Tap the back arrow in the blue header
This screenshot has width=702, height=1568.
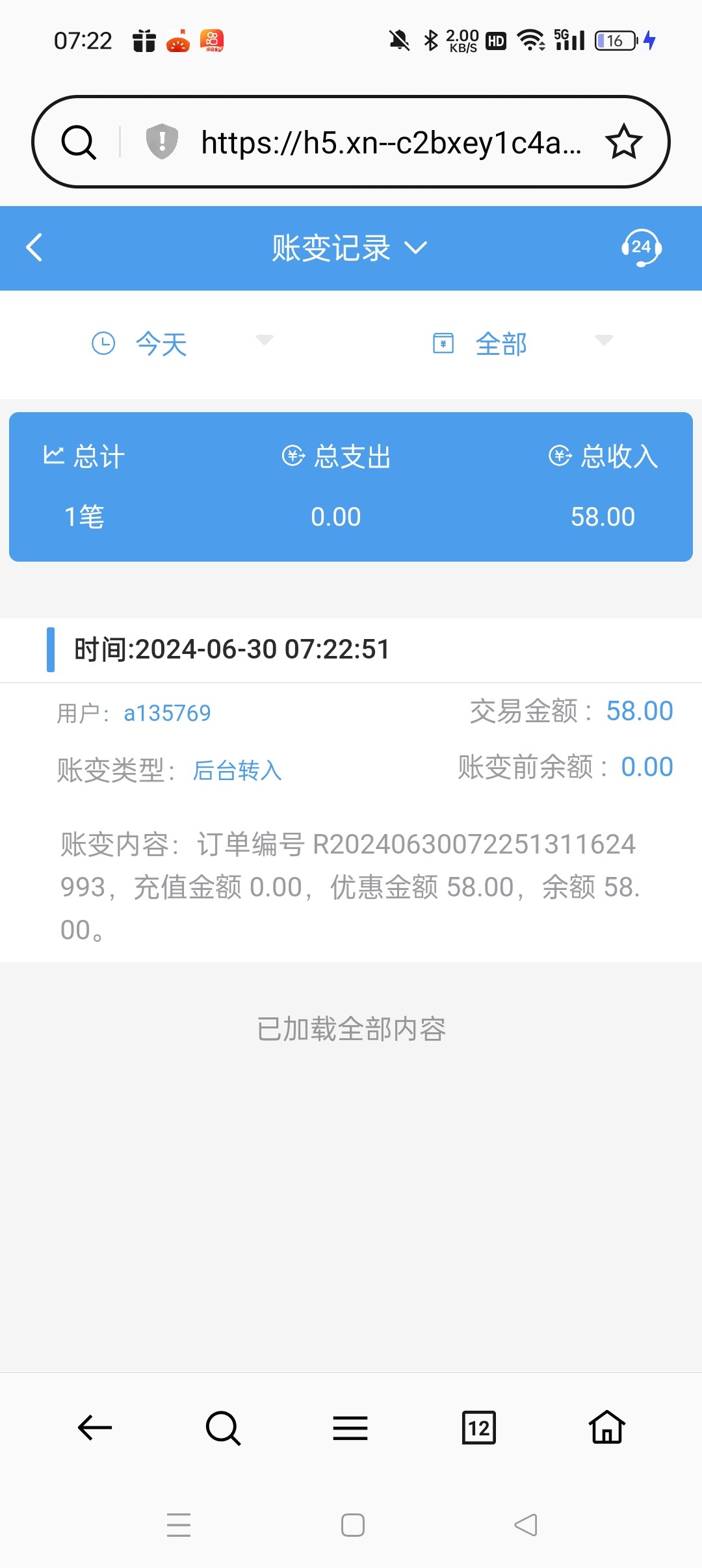pos(34,248)
